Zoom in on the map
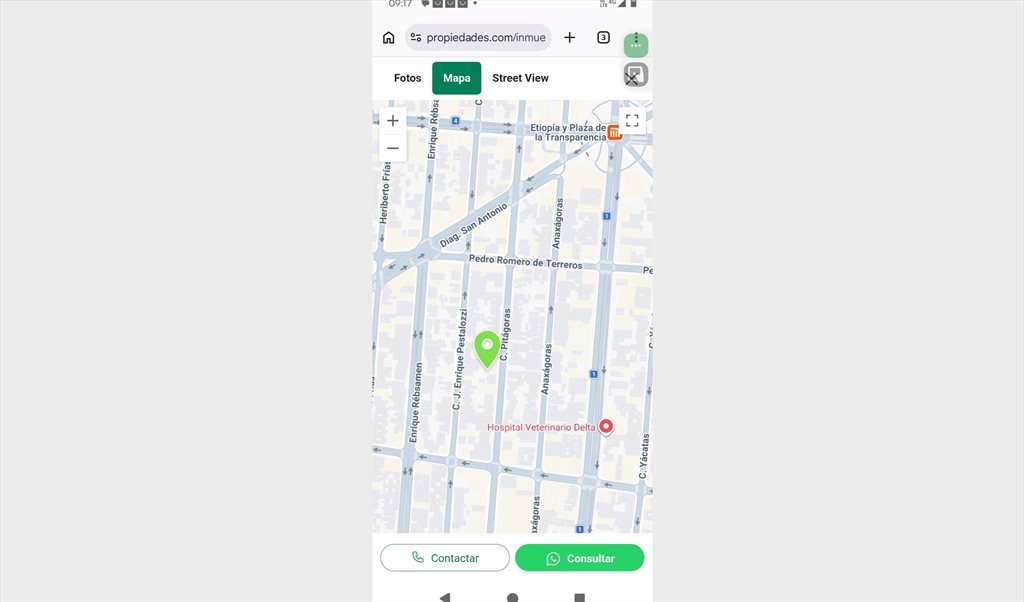The height and width of the screenshot is (602, 1024). pos(393,121)
